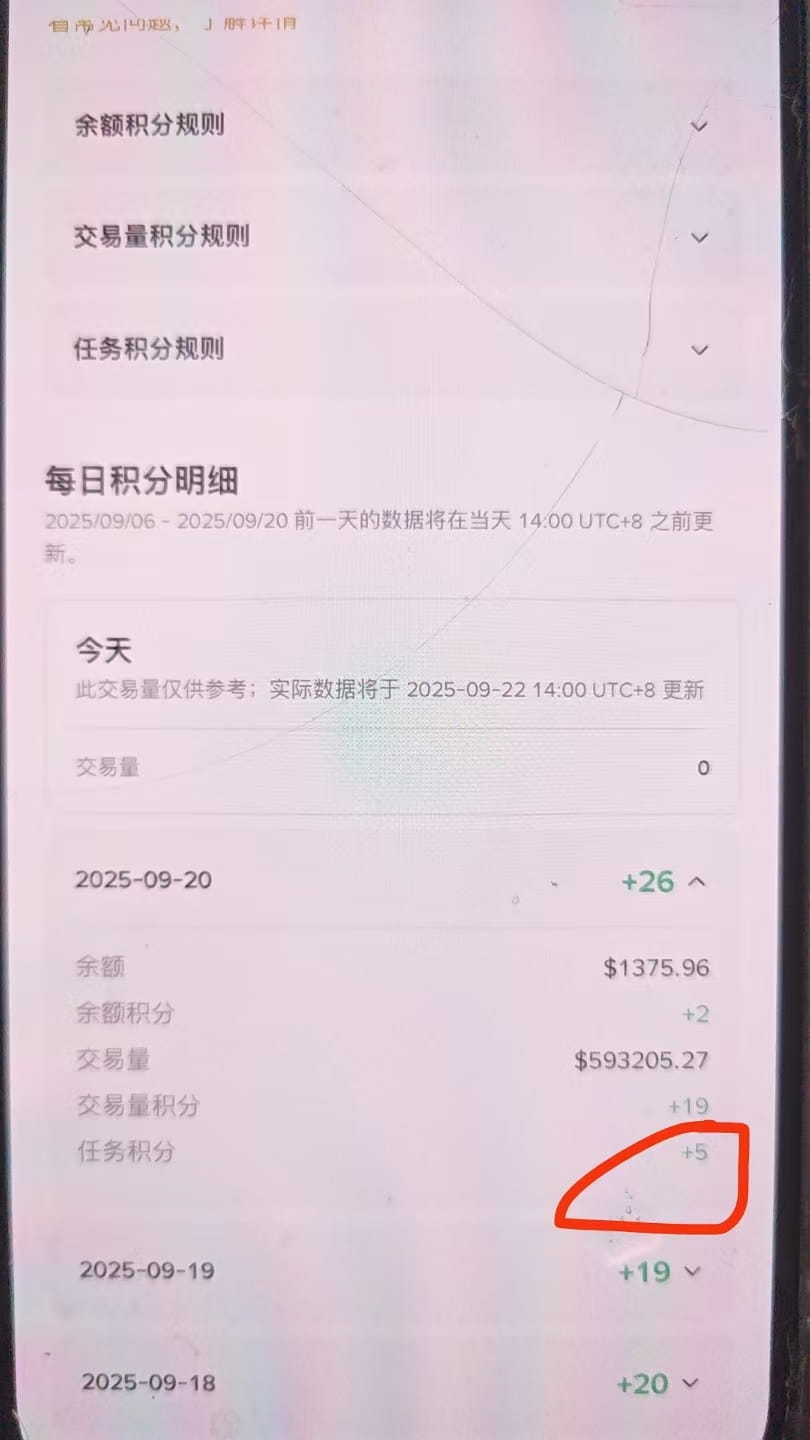
Task: Expand the 任务积分规则 section
Action: (700, 349)
